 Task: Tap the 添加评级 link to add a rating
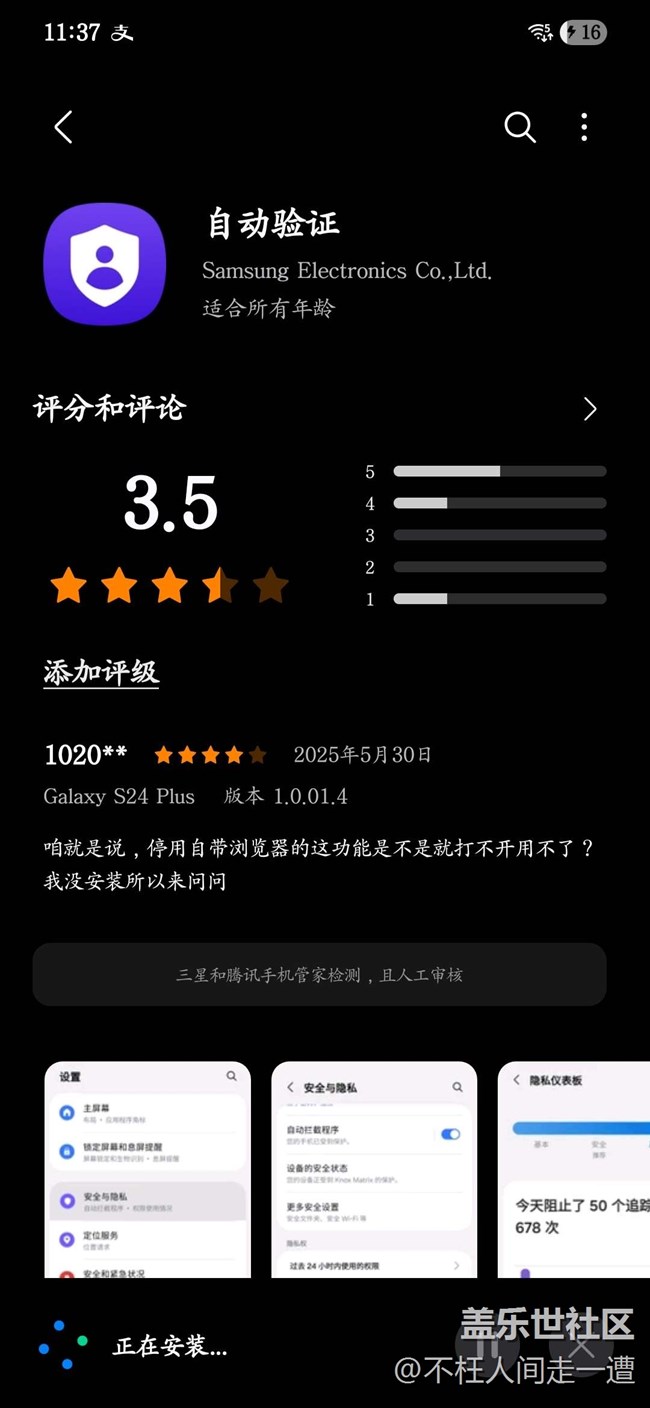pos(101,672)
